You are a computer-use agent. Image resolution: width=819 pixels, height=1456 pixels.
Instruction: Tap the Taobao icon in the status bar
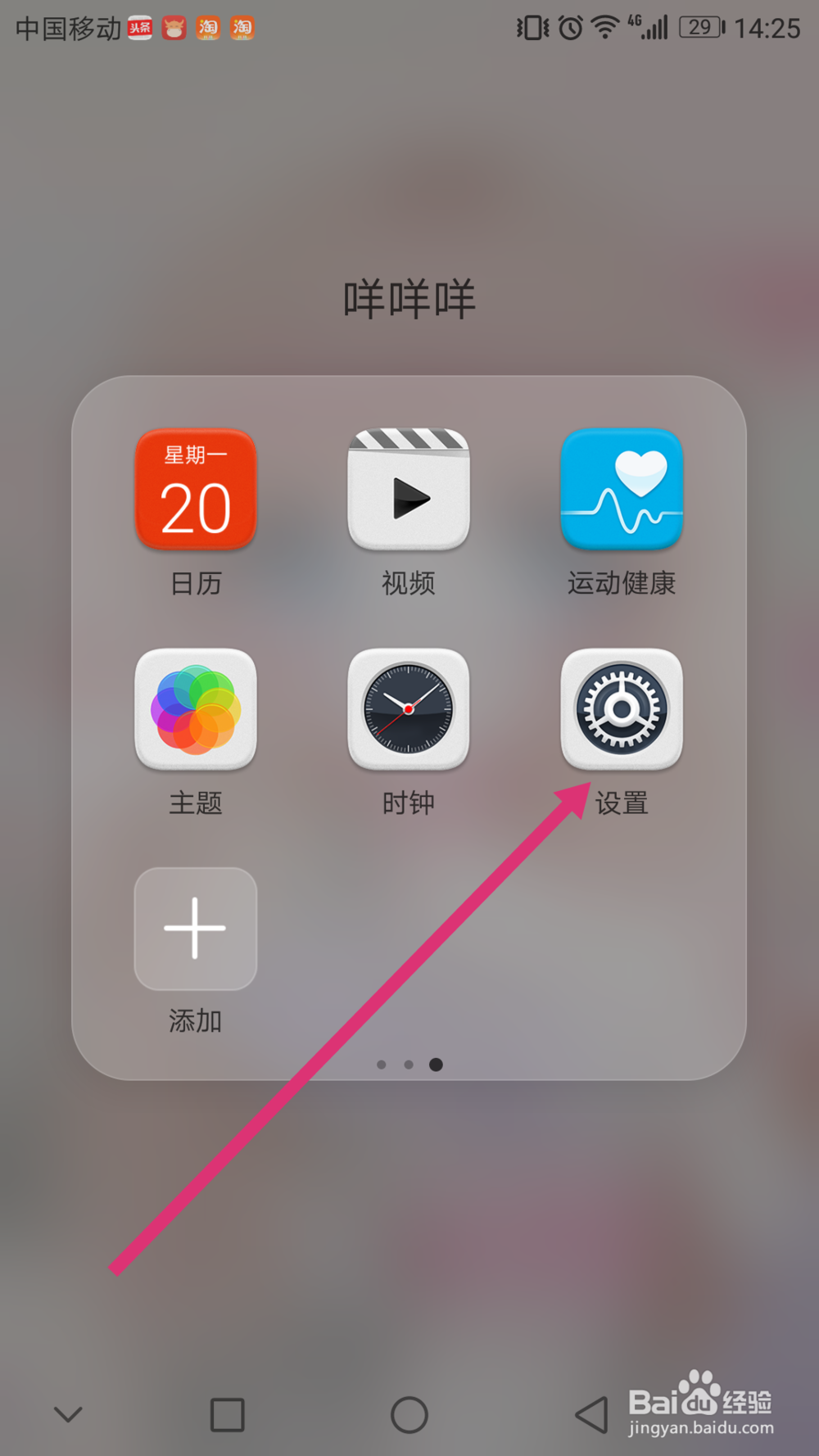click(208, 27)
